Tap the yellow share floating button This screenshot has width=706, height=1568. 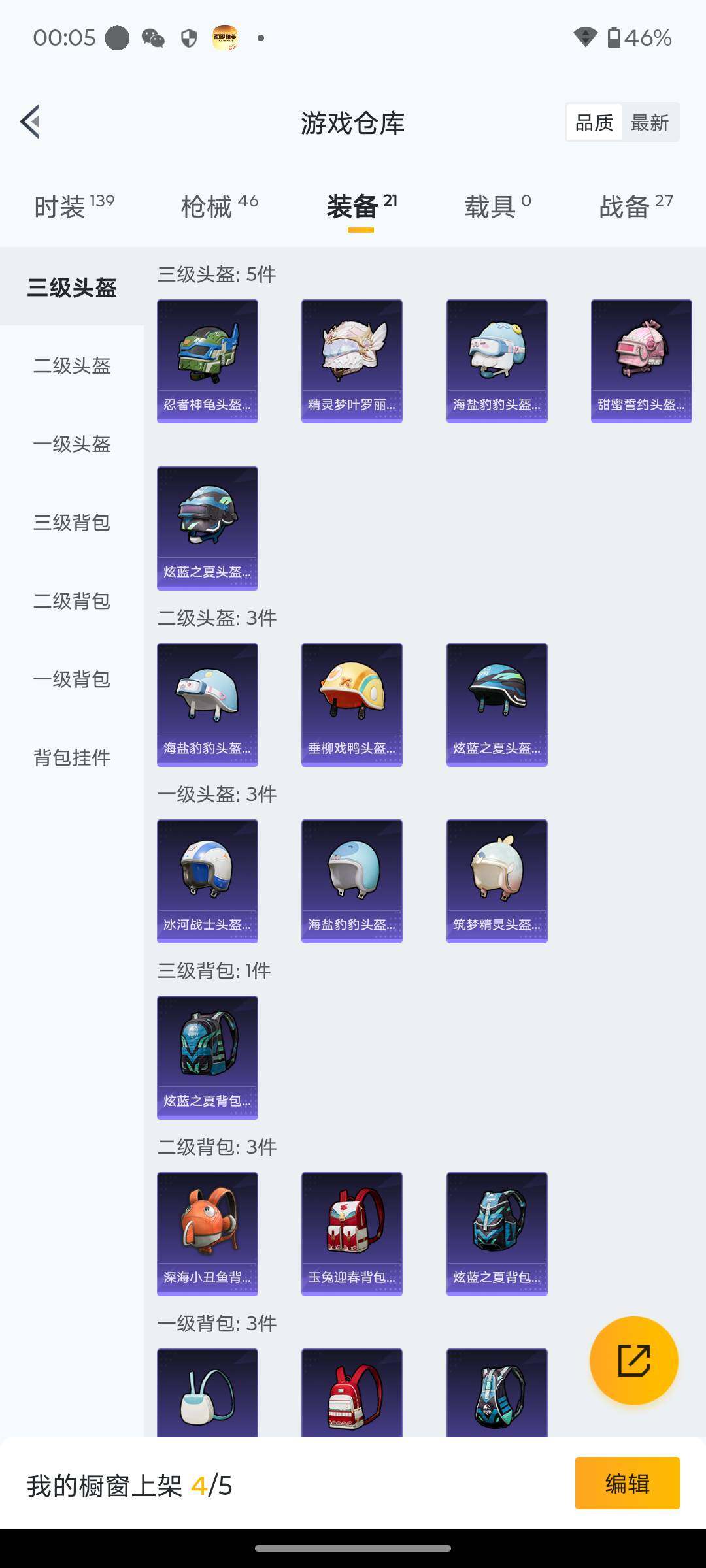633,1360
